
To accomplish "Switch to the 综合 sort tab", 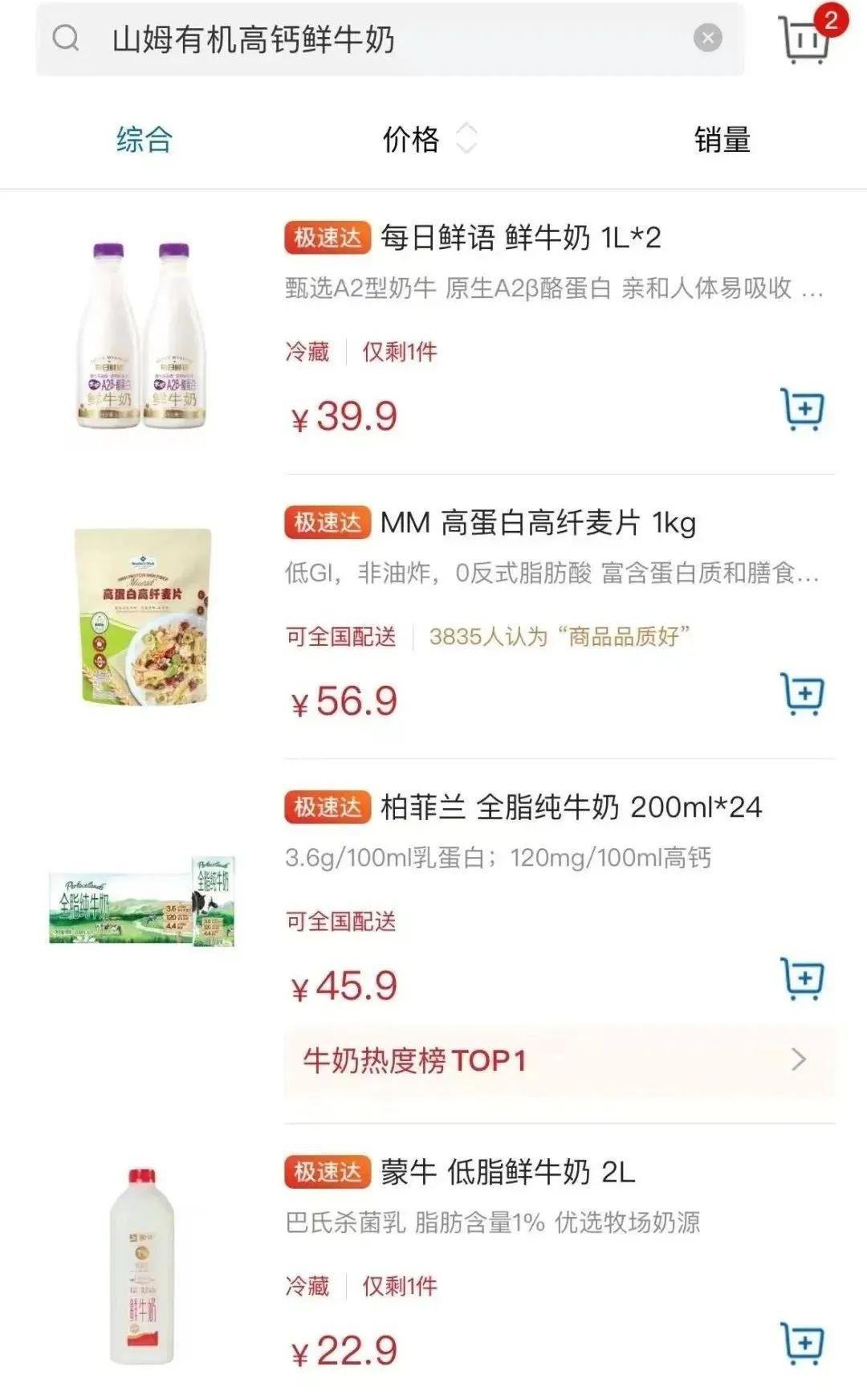I will [x=144, y=139].
